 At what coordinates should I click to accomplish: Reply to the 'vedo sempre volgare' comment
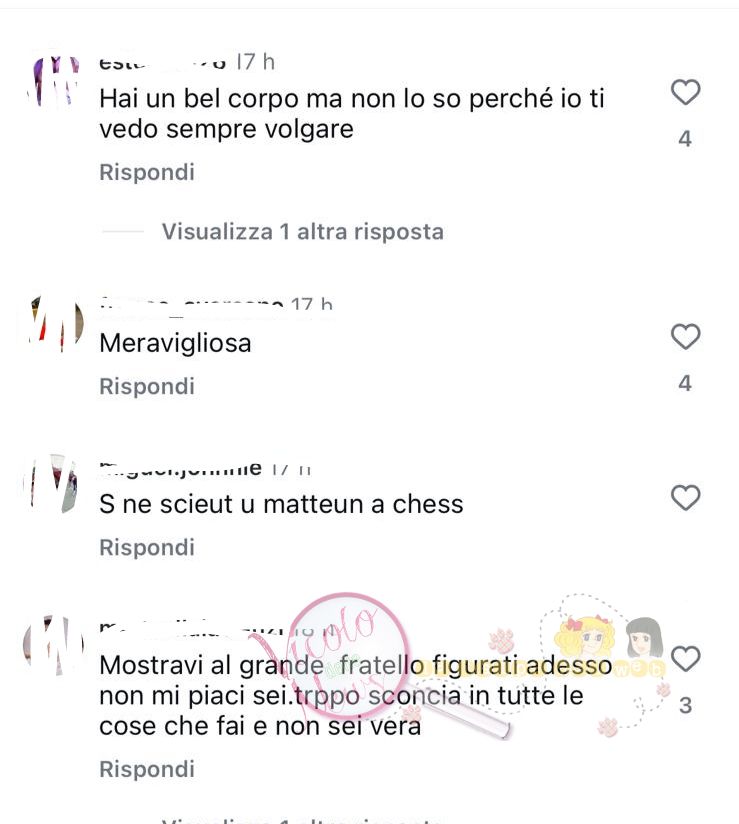click(146, 172)
